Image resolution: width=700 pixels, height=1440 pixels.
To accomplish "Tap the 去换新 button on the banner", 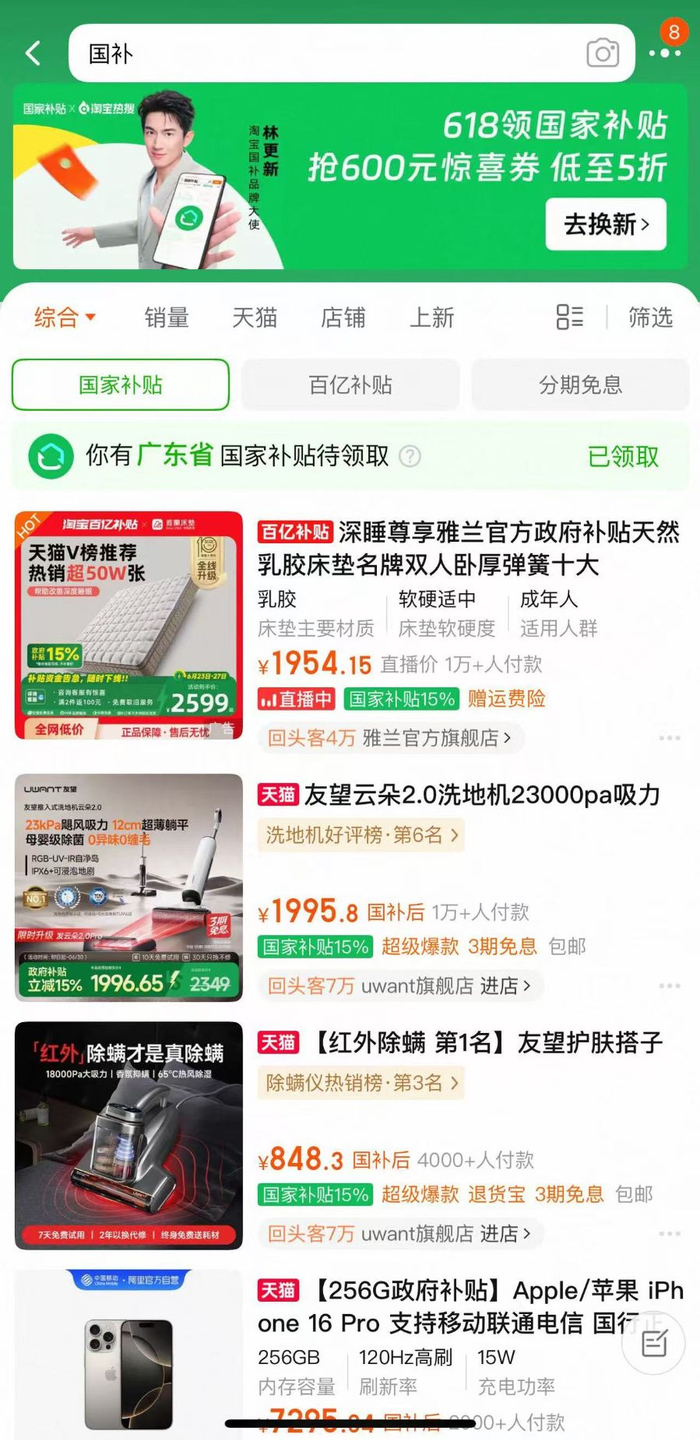I will [x=605, y=224].
